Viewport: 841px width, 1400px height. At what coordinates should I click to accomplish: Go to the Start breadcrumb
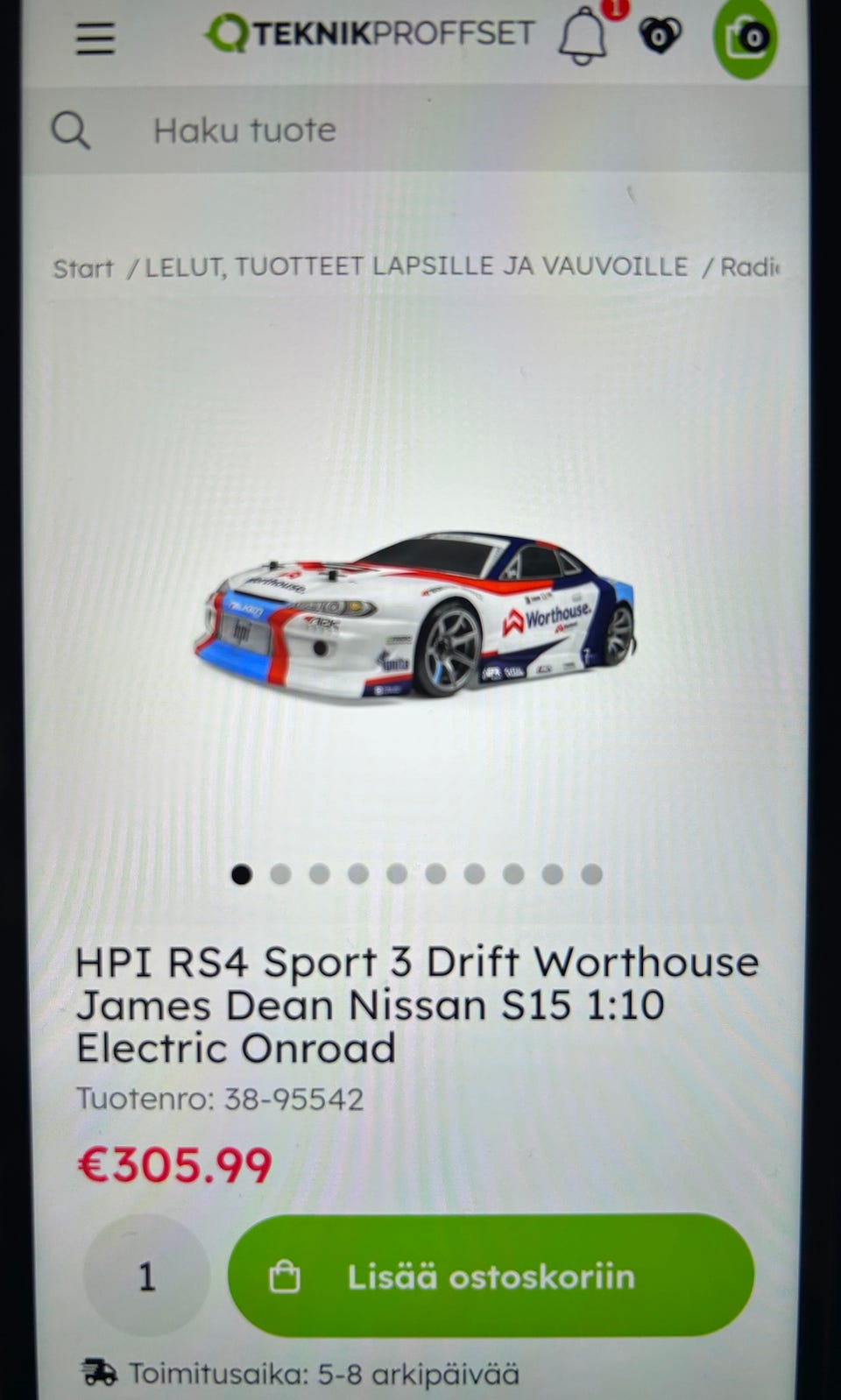coord(83,268)
